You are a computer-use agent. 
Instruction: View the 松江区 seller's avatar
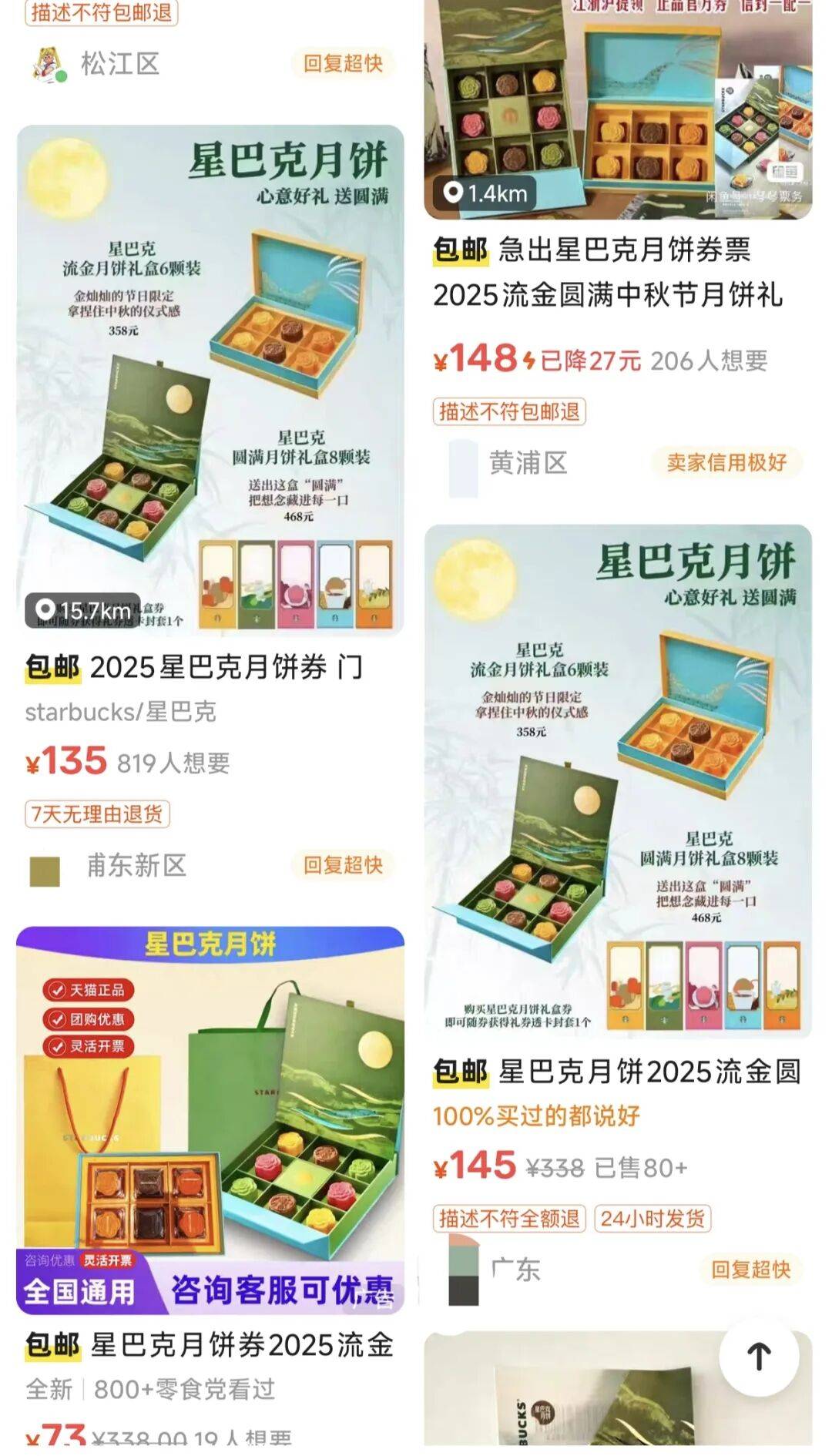point(49,64)
